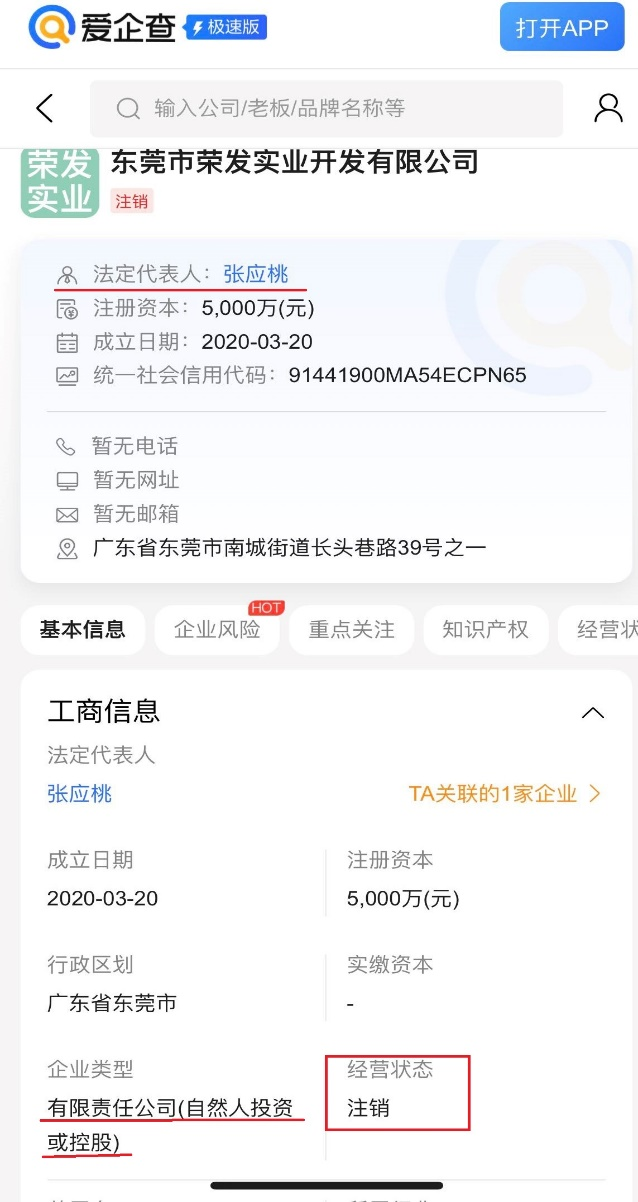
Task: Switch to the 企业风险 tab
Action: point(217,629)
